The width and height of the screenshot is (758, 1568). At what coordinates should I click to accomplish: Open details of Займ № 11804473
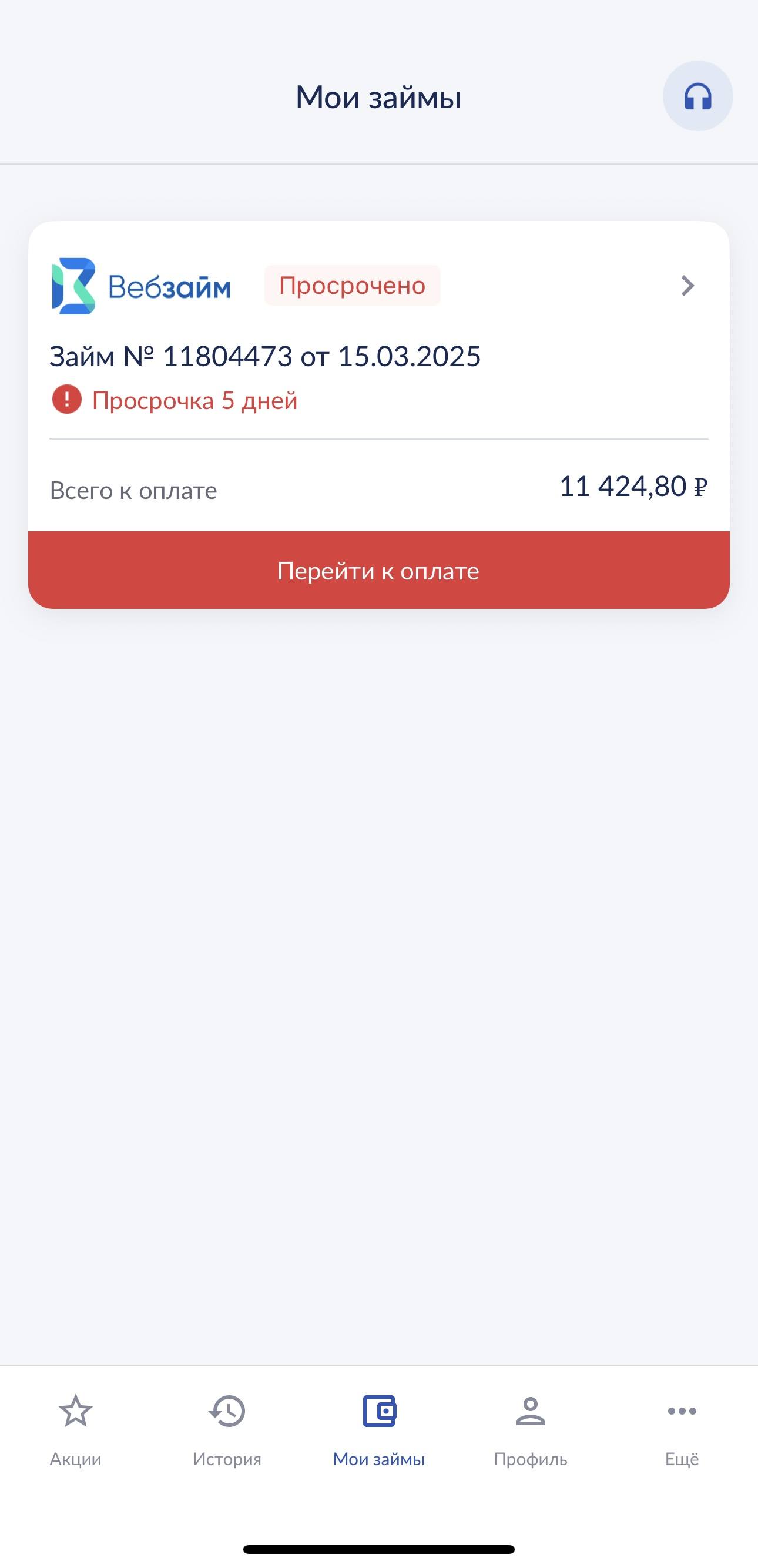(x=264, y=357)
